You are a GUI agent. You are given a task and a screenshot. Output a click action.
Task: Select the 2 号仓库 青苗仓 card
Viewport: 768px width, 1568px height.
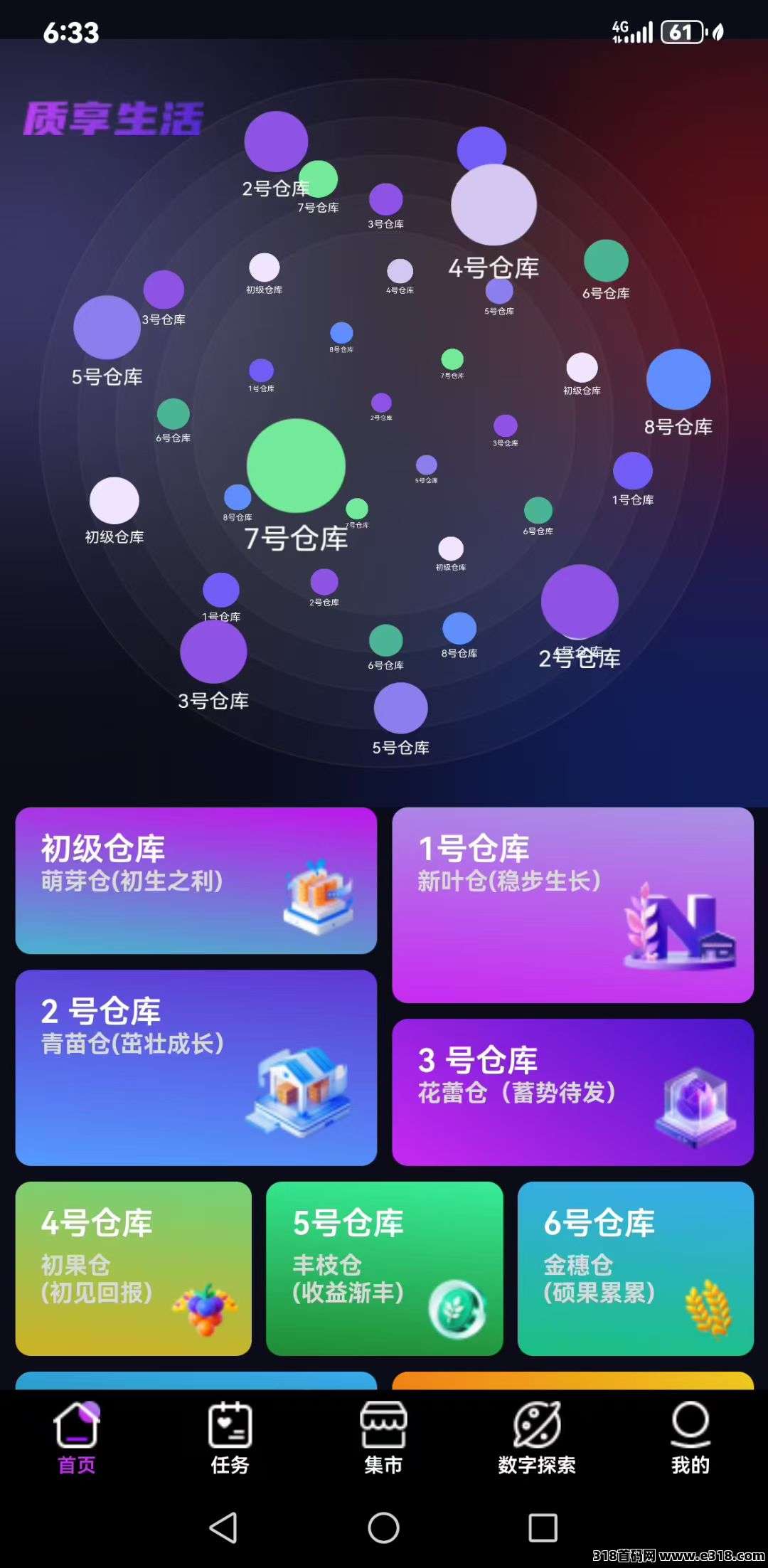pyautogui.click(x=196, y=1067)
